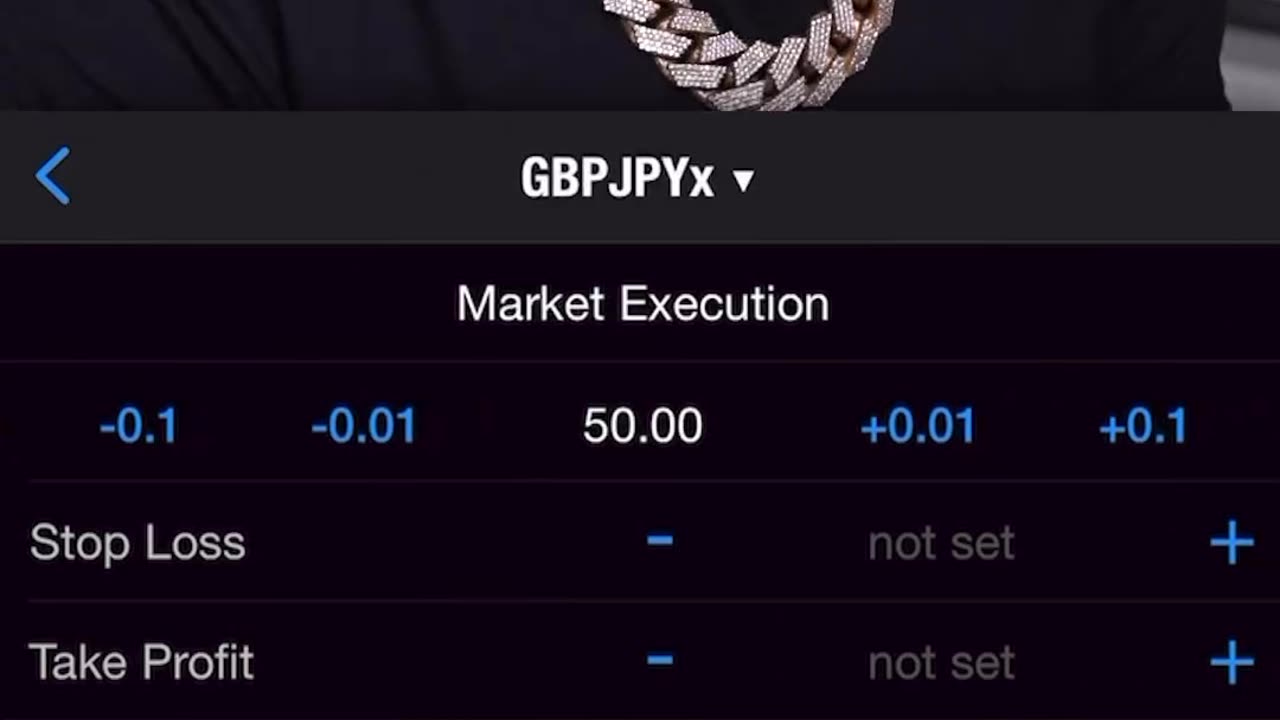Tap minus on Take Profit
The image size is (1280, 720).
[660, 660]
